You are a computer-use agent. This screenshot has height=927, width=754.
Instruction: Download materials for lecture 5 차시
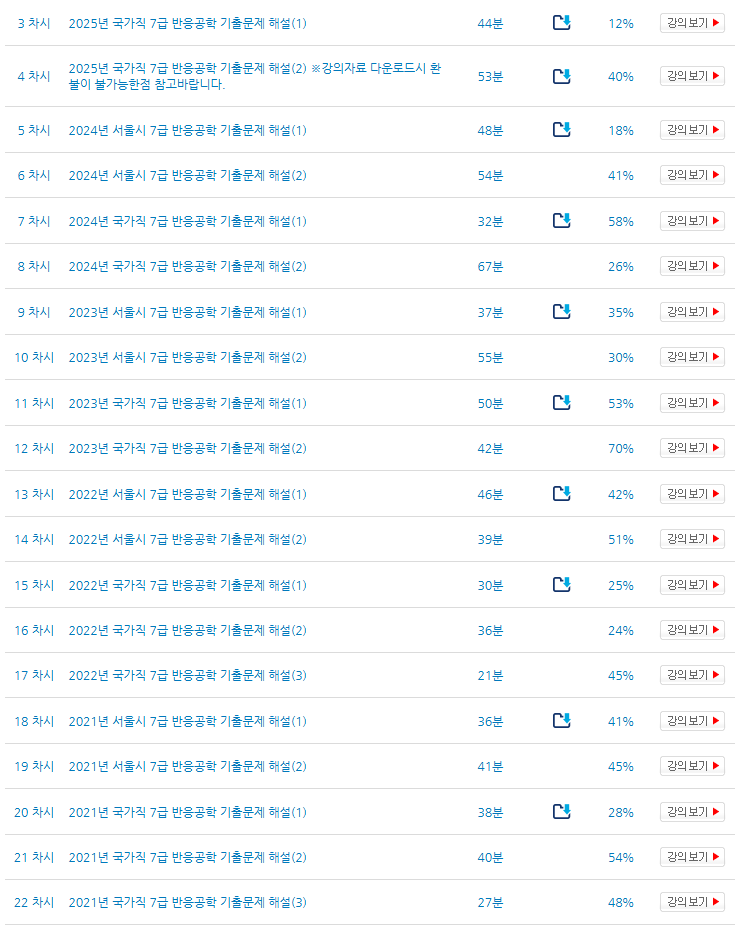(x=562, y=129)
